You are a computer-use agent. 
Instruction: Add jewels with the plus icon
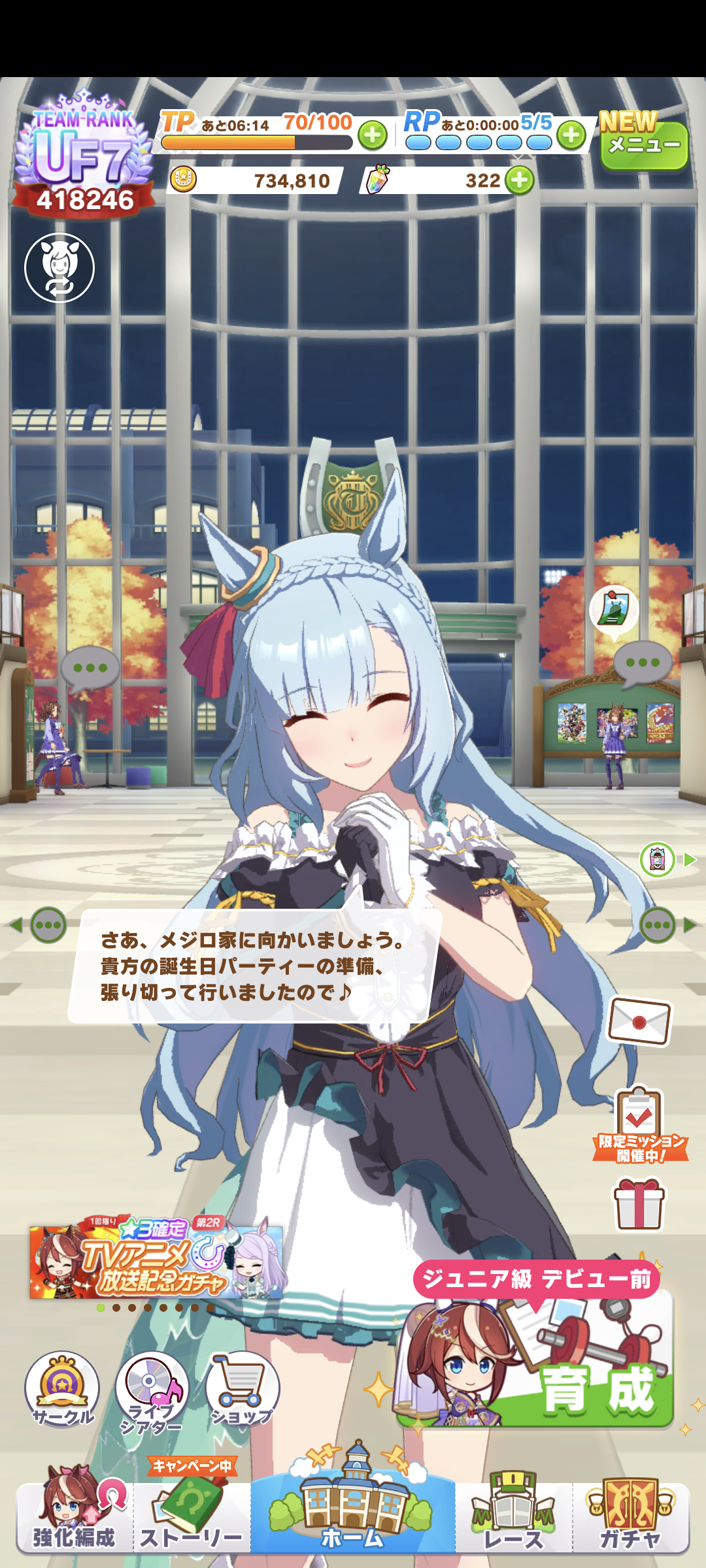click(520, 180)
